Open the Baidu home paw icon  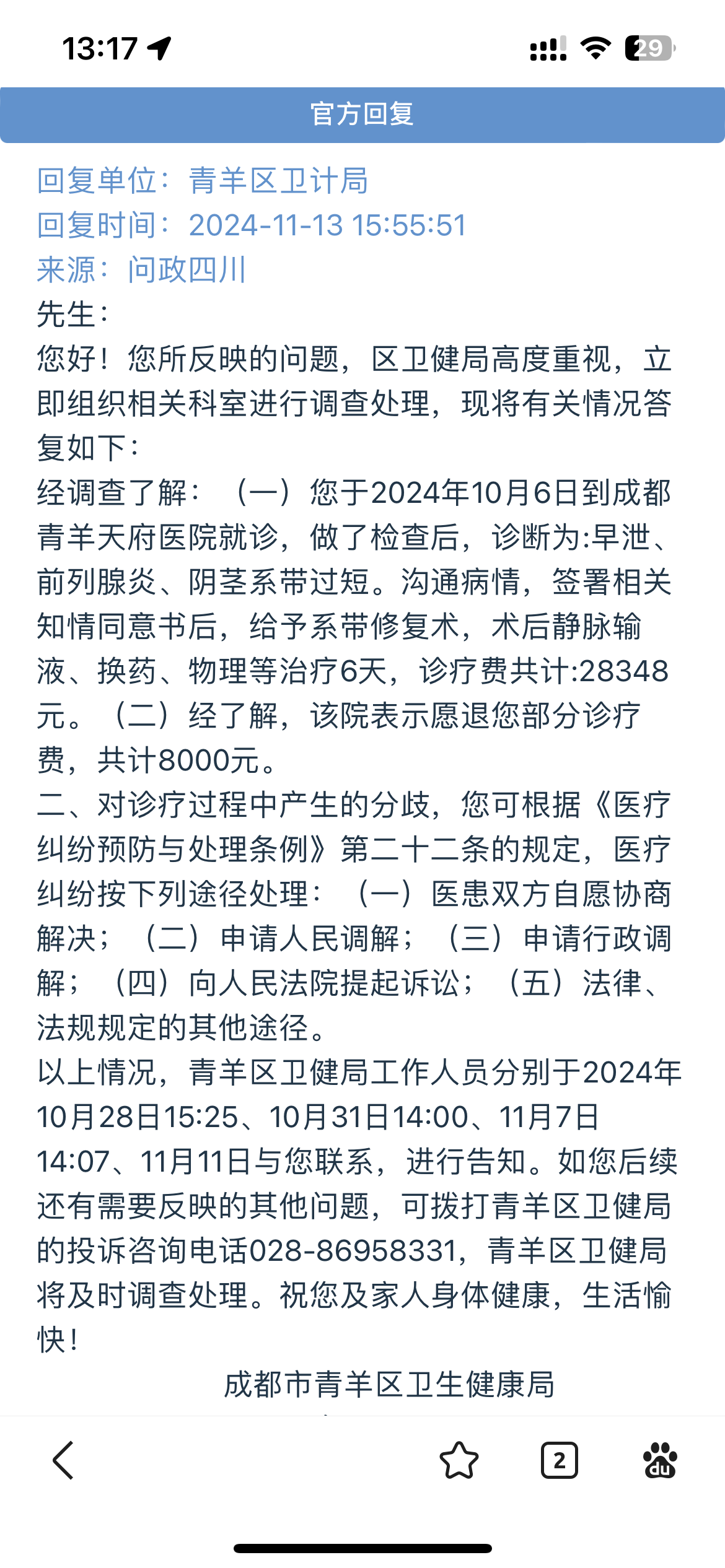[x=660, y=1460]
